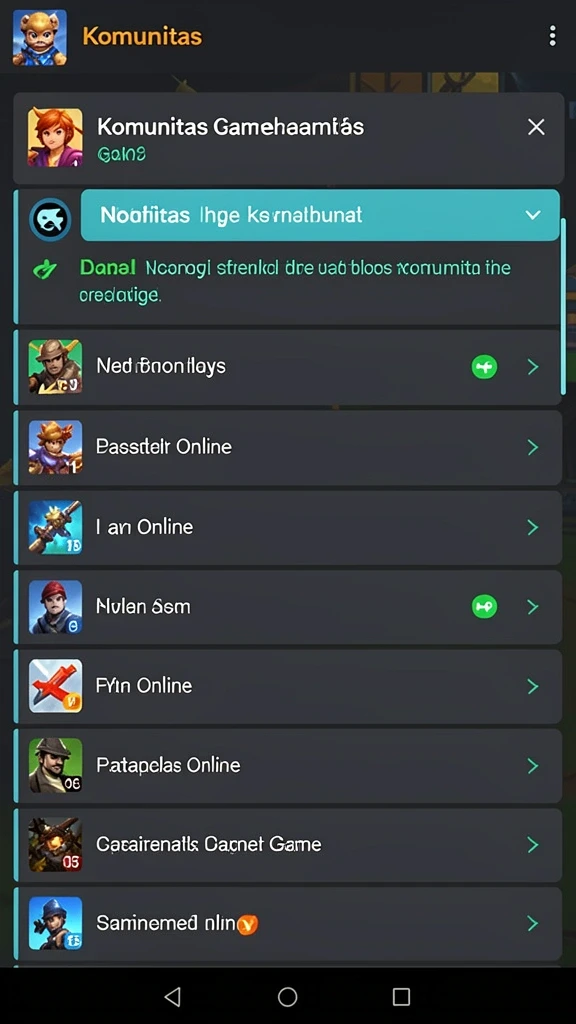Open the FYtn Online row

tap(289, 686)
